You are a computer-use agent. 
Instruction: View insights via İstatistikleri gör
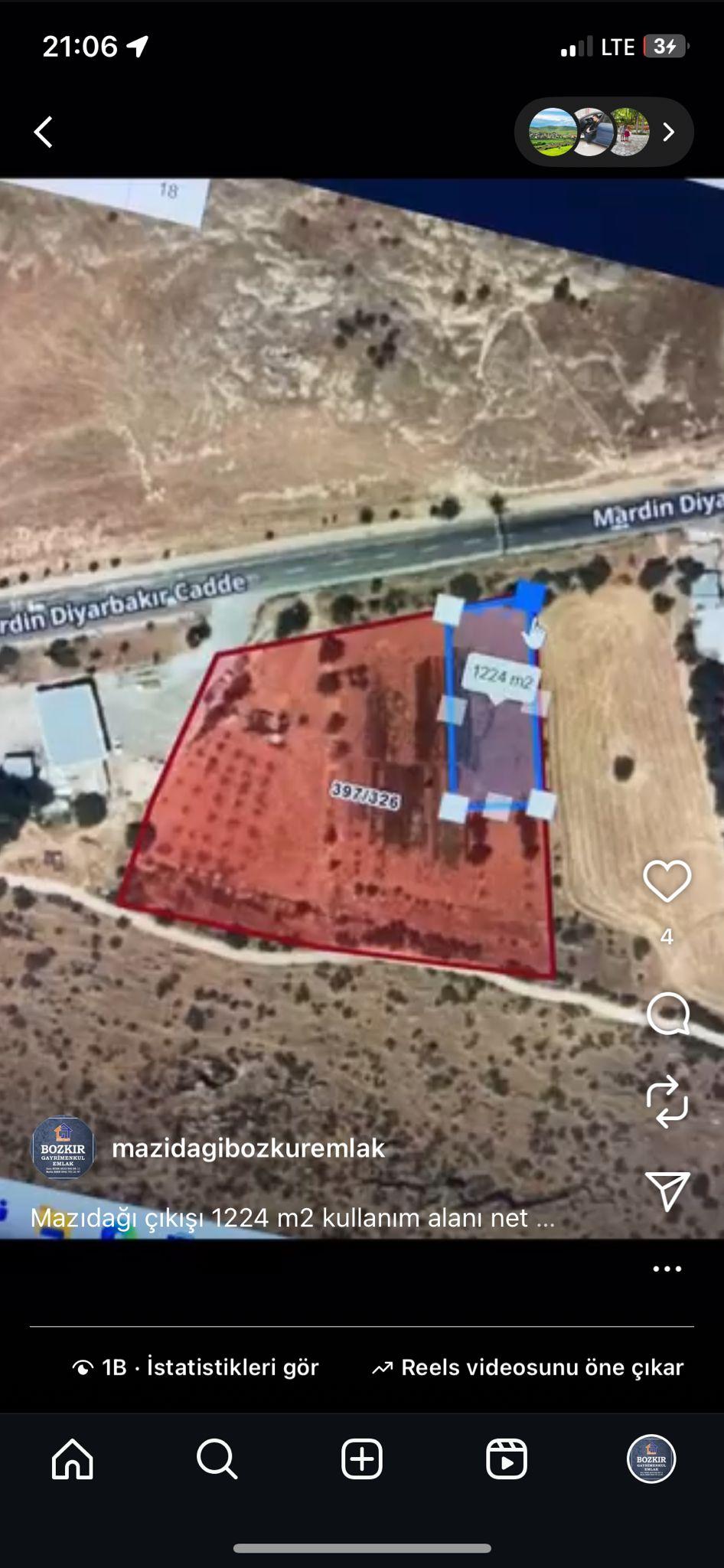pos(196,1367)
